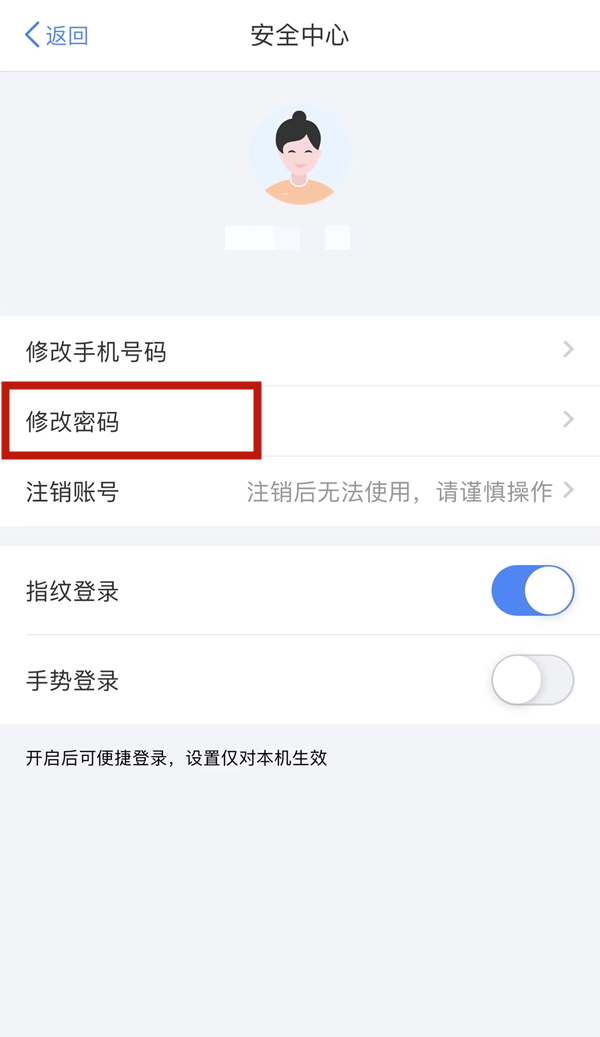Tap the profile avatar picture
The width and height of the screenshot is (600, 1037).
coord(300,156)
